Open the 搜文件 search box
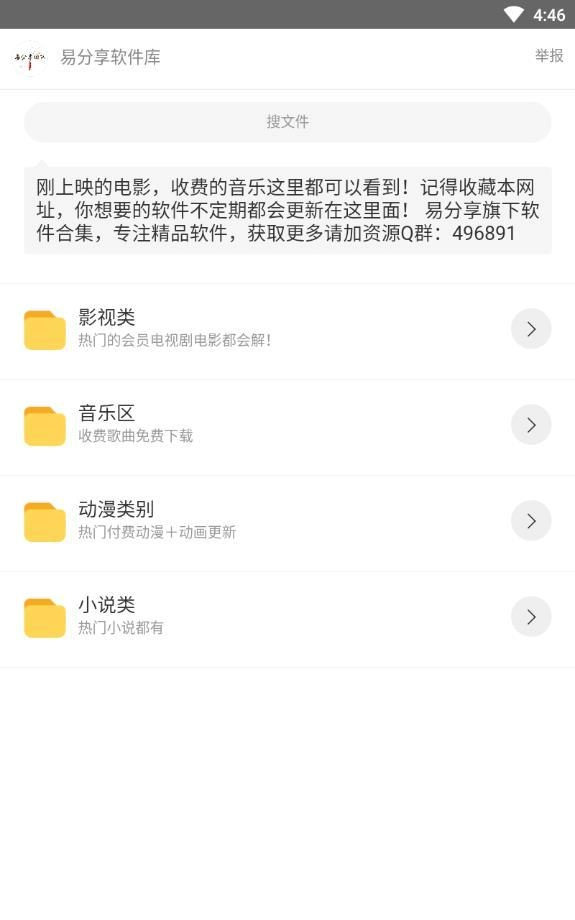 288,122
